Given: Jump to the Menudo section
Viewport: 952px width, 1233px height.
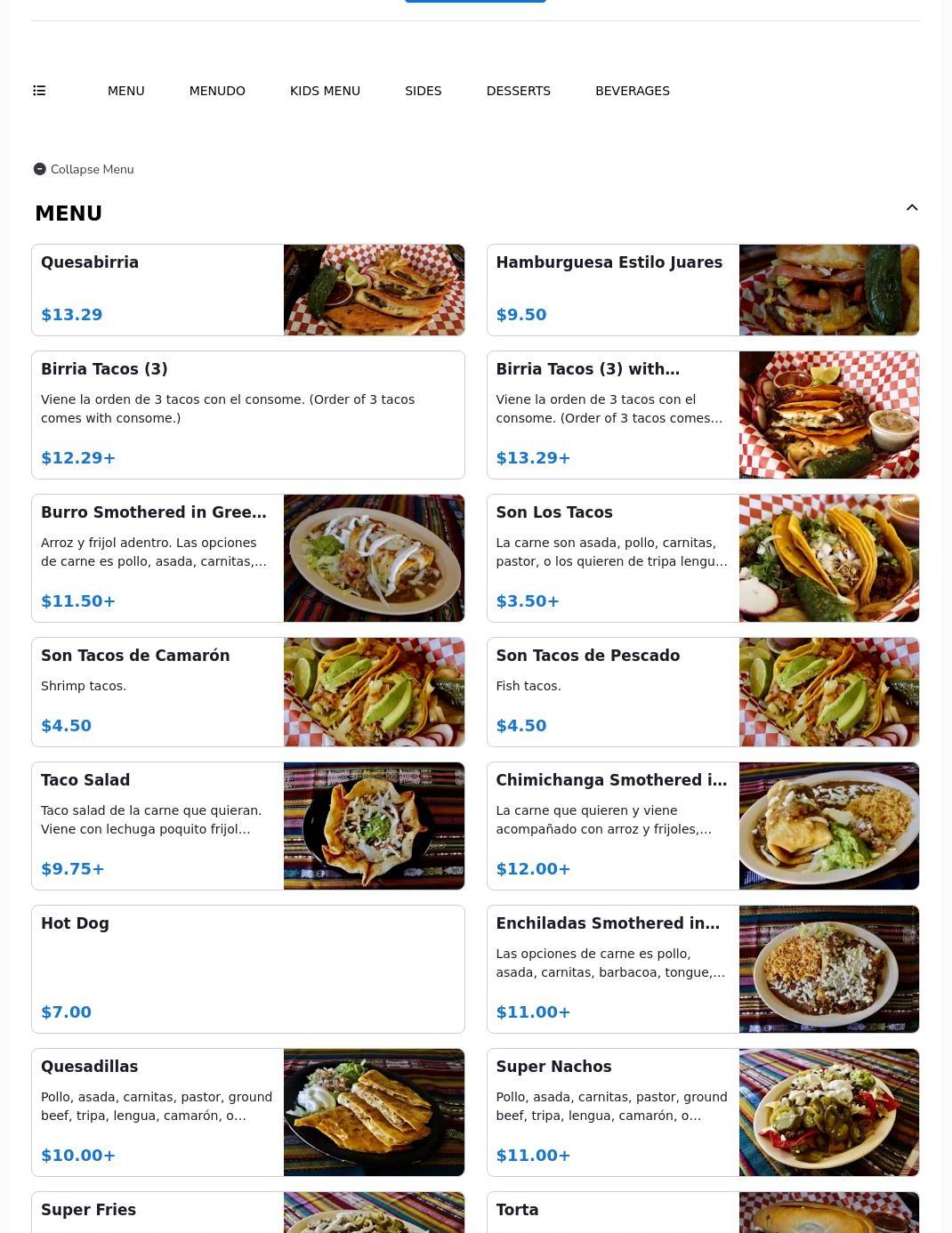Looking at the screenshot, I should (217, 91).
